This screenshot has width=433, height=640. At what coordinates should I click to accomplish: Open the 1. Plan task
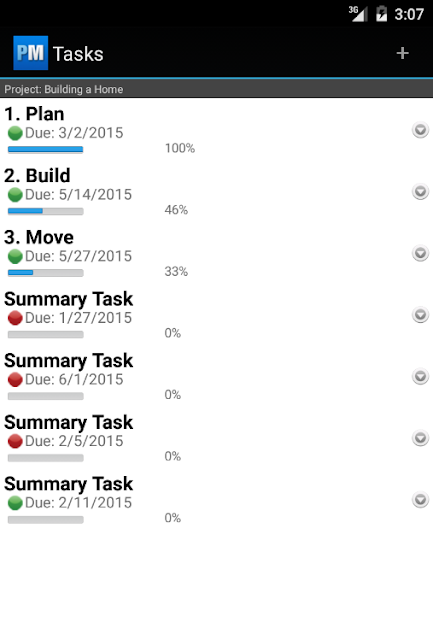[216, 130]
